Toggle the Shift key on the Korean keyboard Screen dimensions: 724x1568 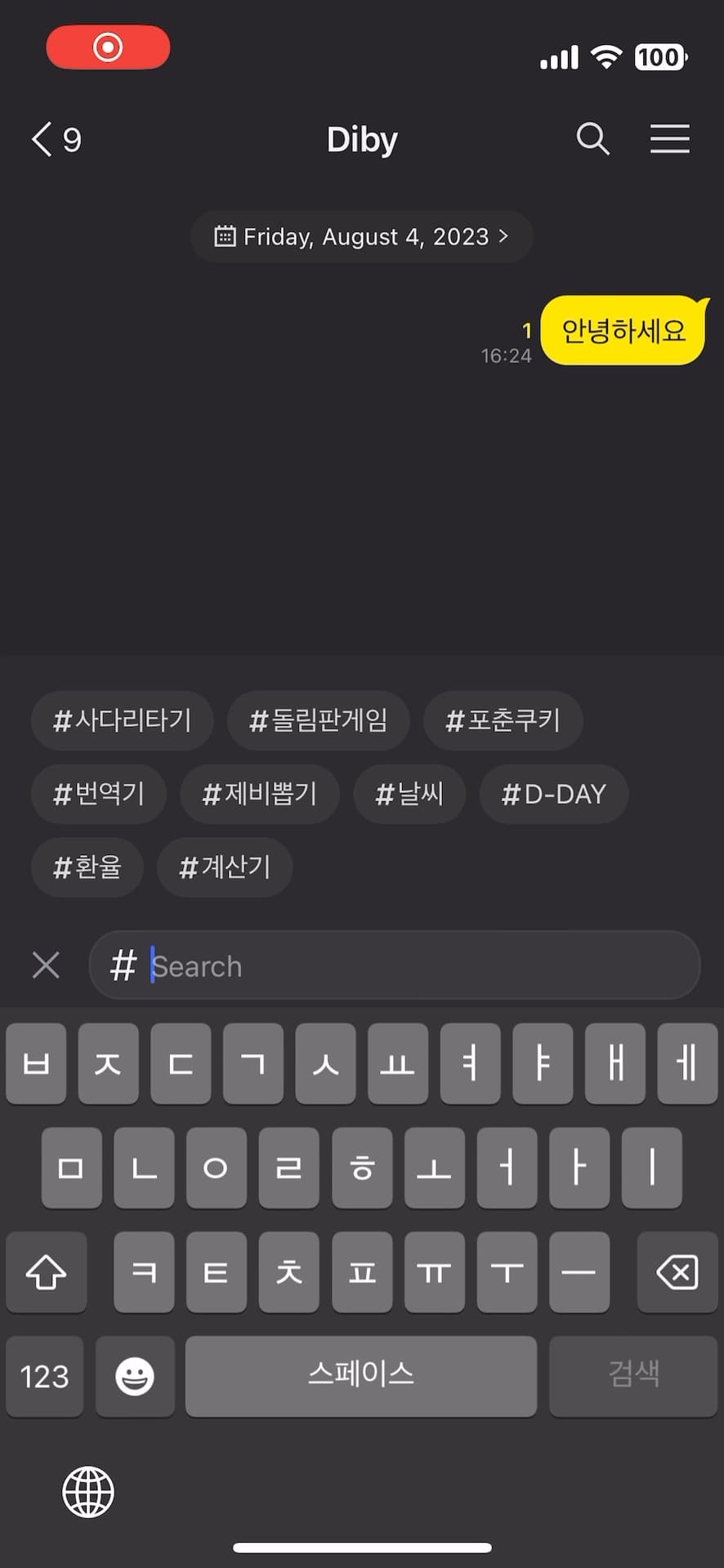pyautogui.click(x=46, y=1272)
